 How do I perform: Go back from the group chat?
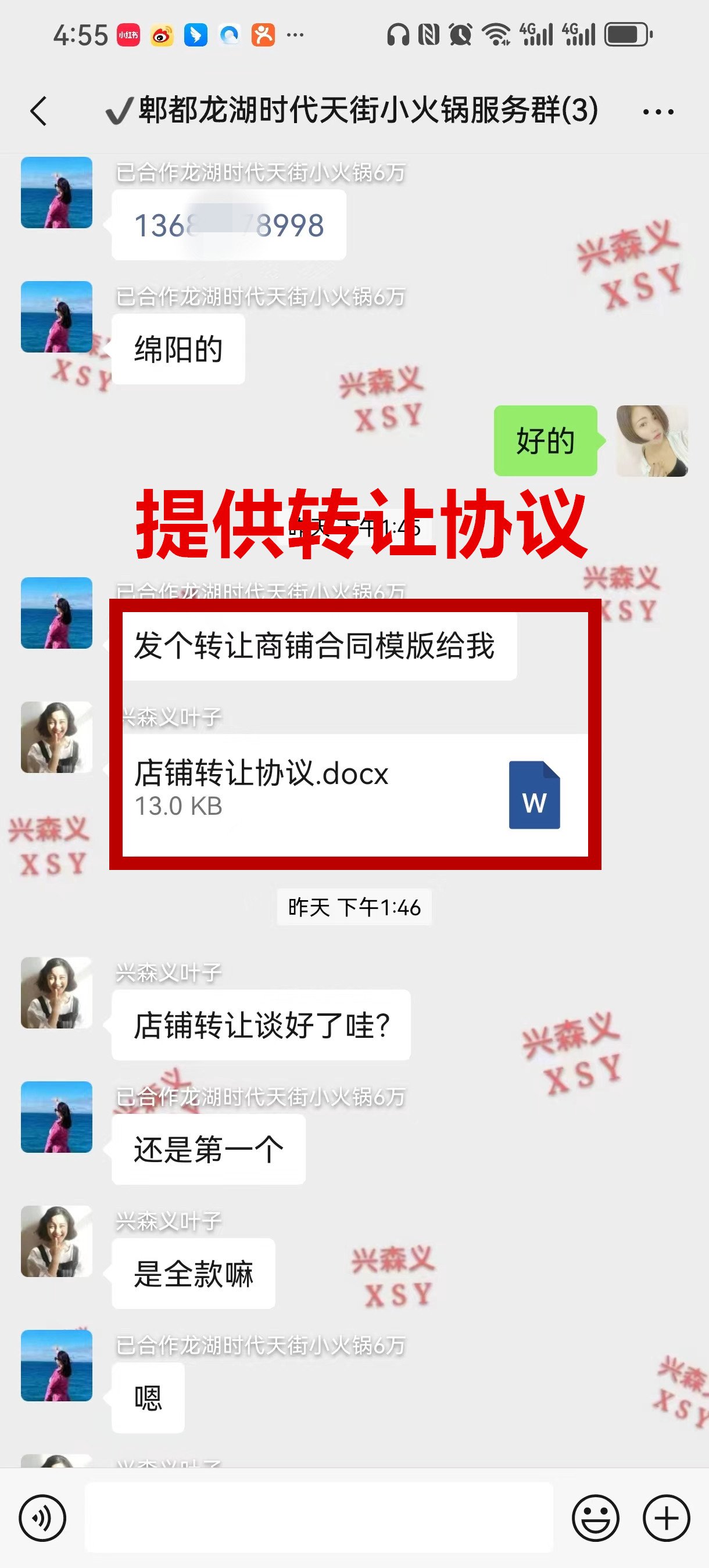click(39, 112)
